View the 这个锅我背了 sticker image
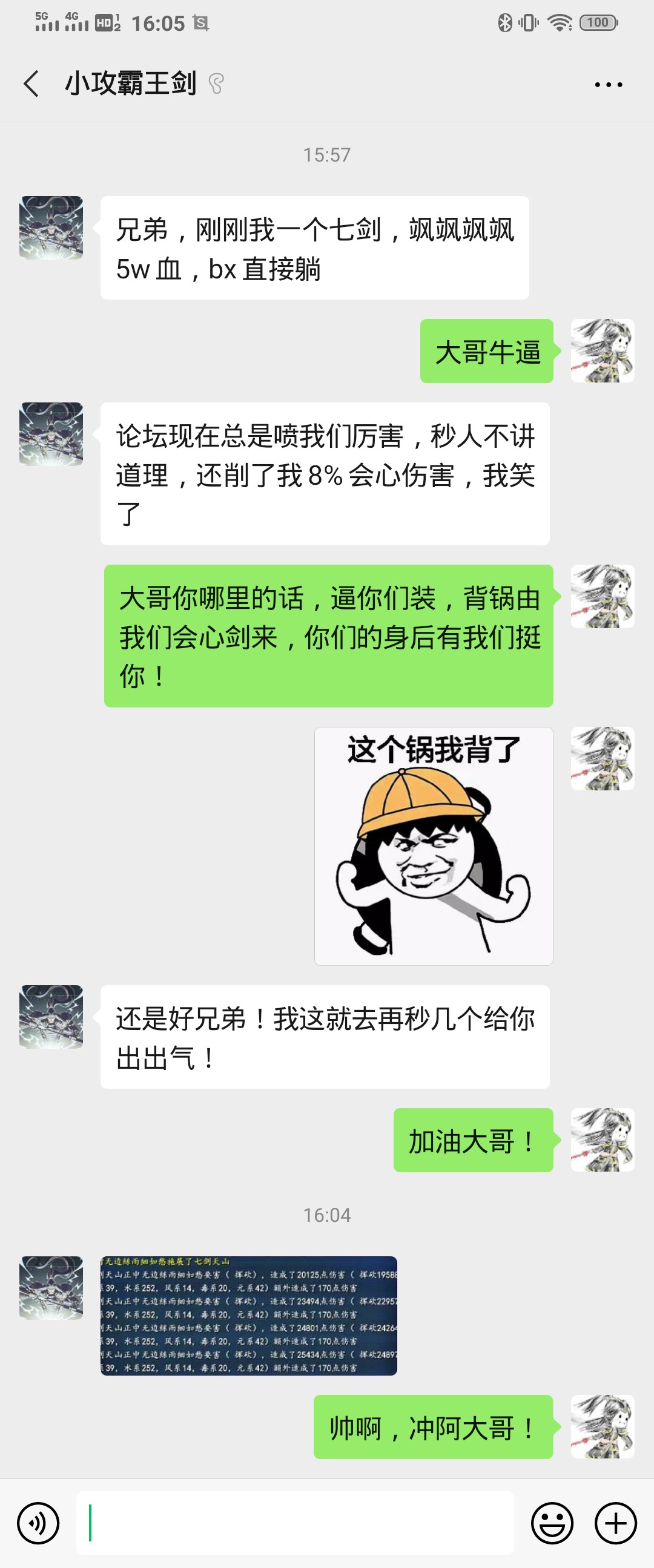The image size is (654, 1568). pos(434,845)
